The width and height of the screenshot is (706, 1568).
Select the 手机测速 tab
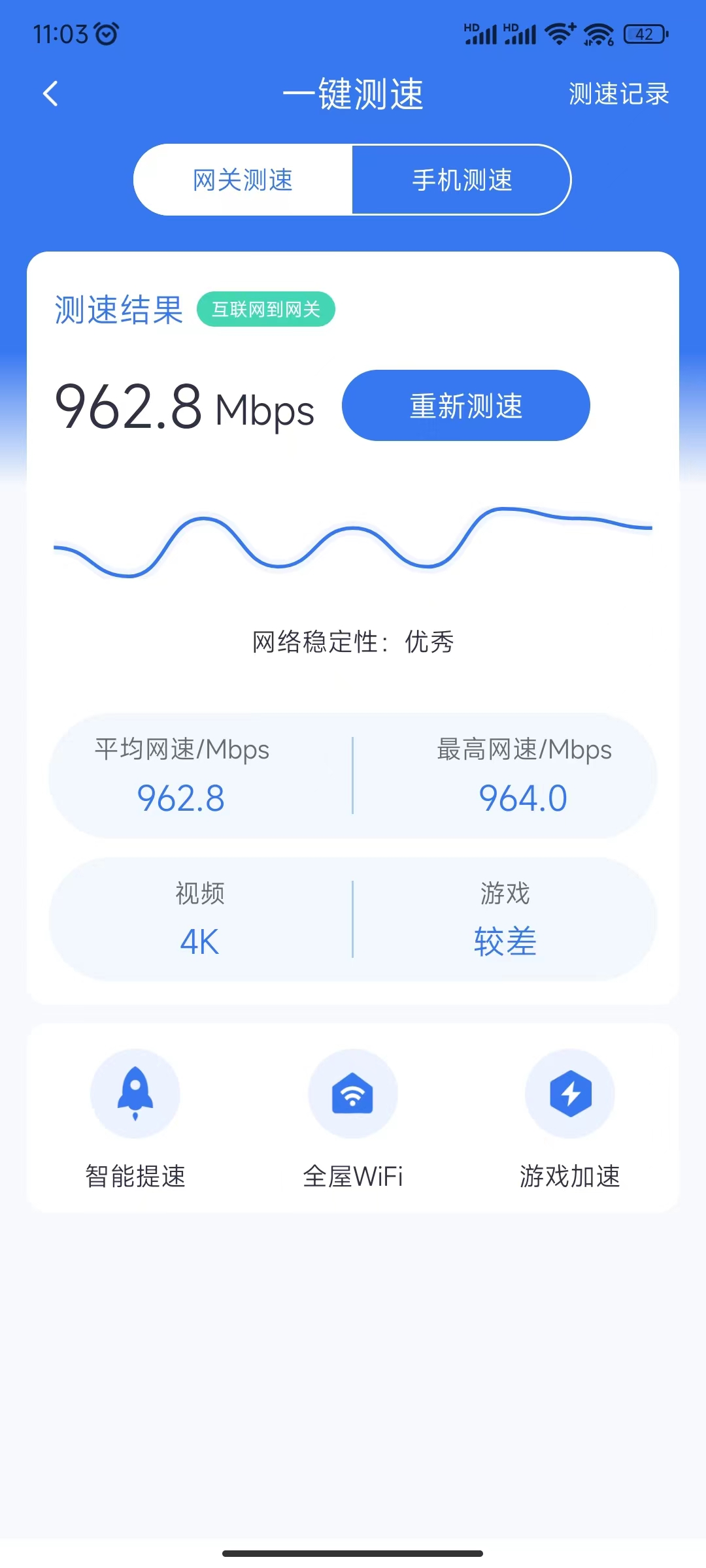(462, 180)
